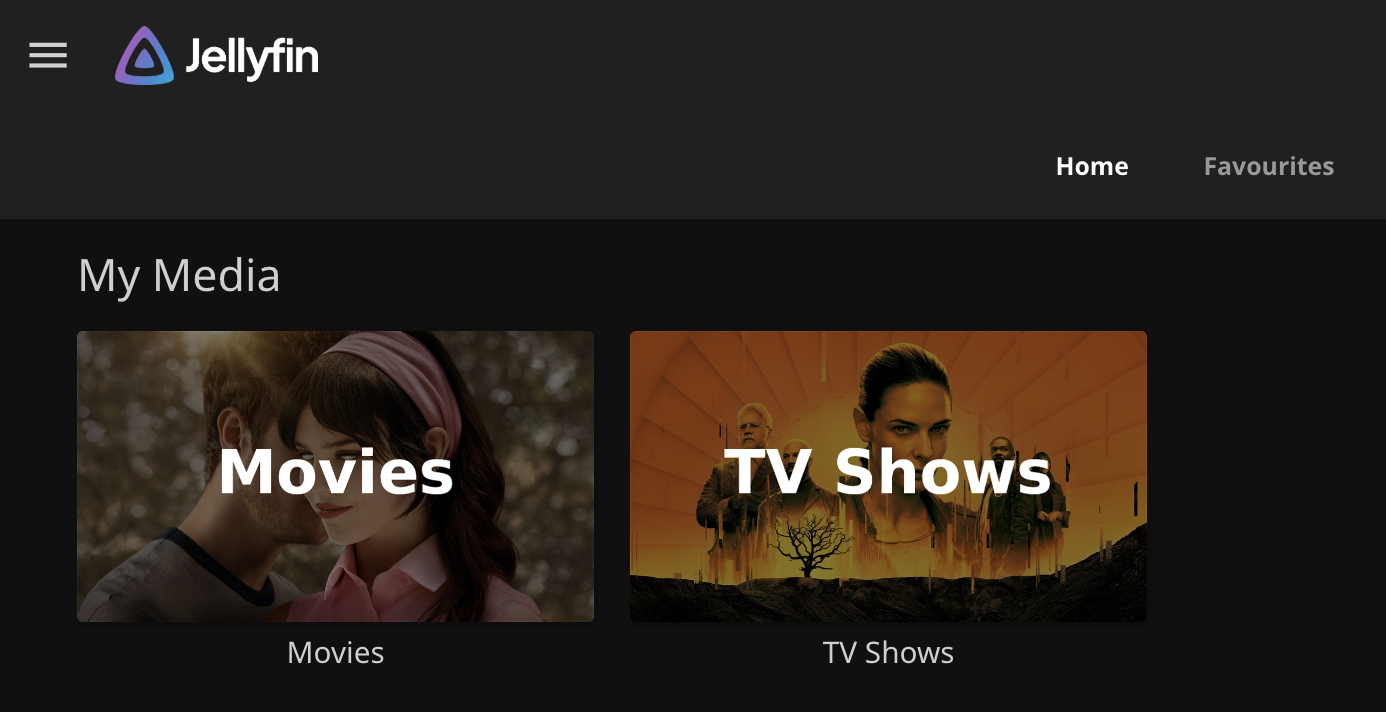The height and width of the screenshot is (712, 1386).
Task: Open the Movies library card
Action: tap(335, 476)
